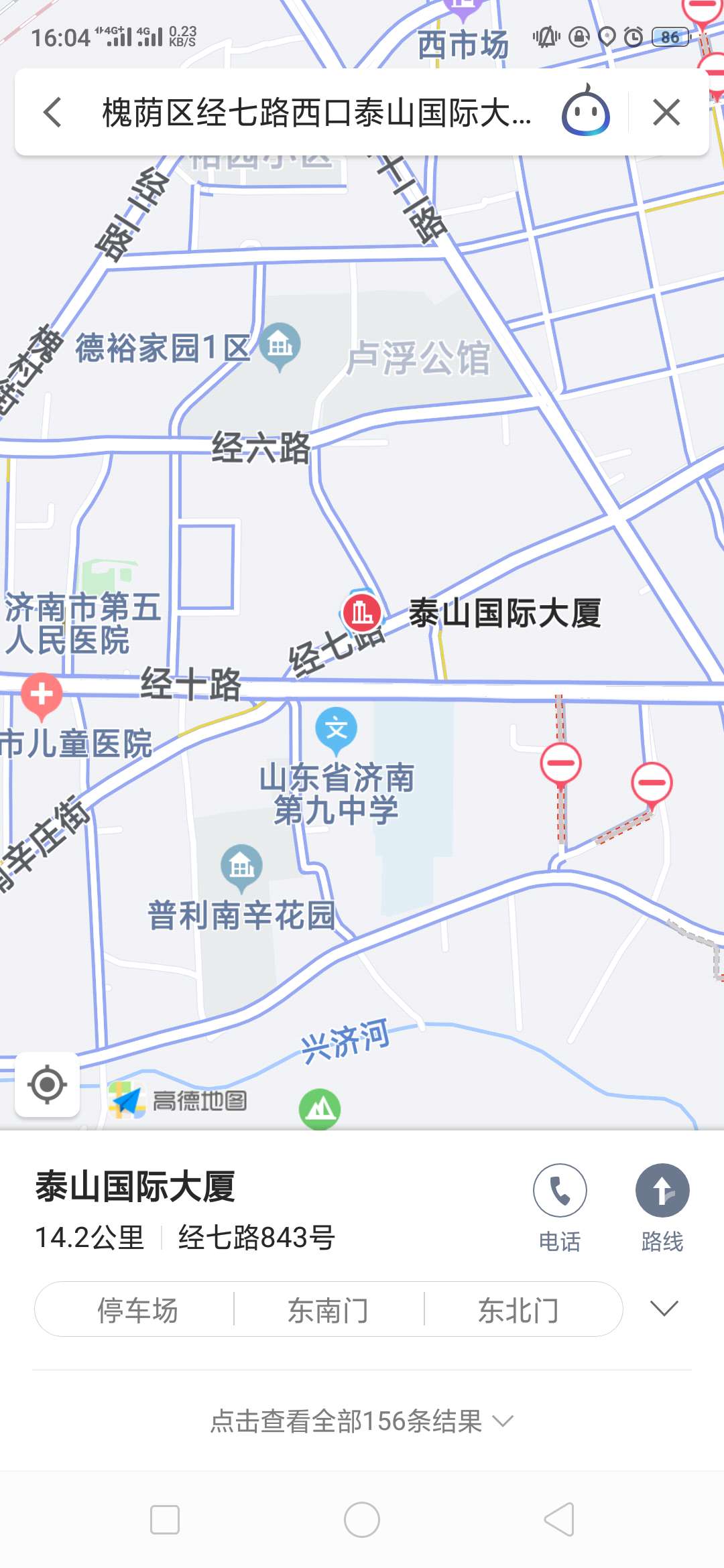Choose the 东北门 entrance chip
This screenshot has height=1568, width=724.
click(x=518, y=1309)
